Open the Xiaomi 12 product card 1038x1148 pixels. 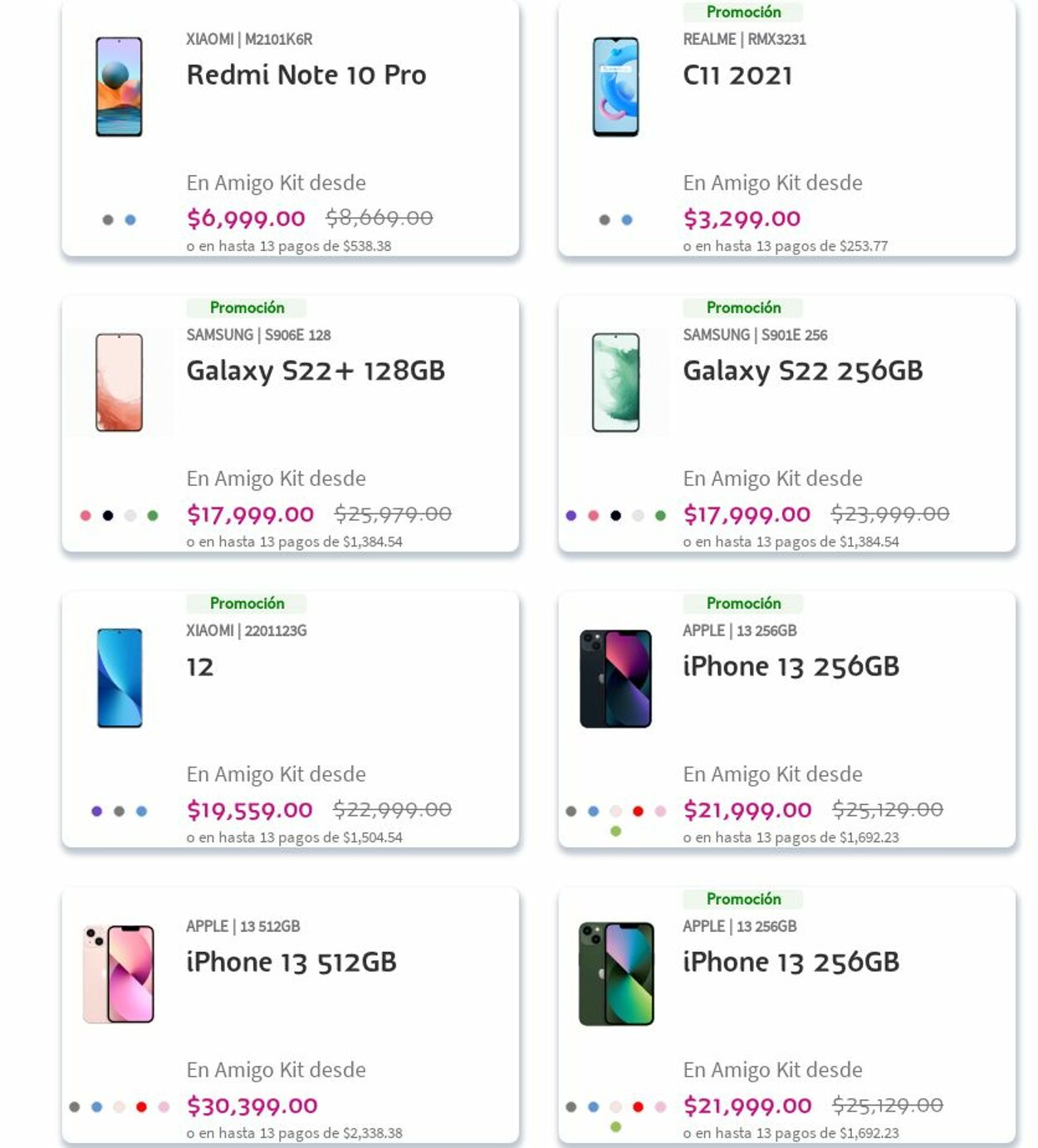click(x=200, y=667)
